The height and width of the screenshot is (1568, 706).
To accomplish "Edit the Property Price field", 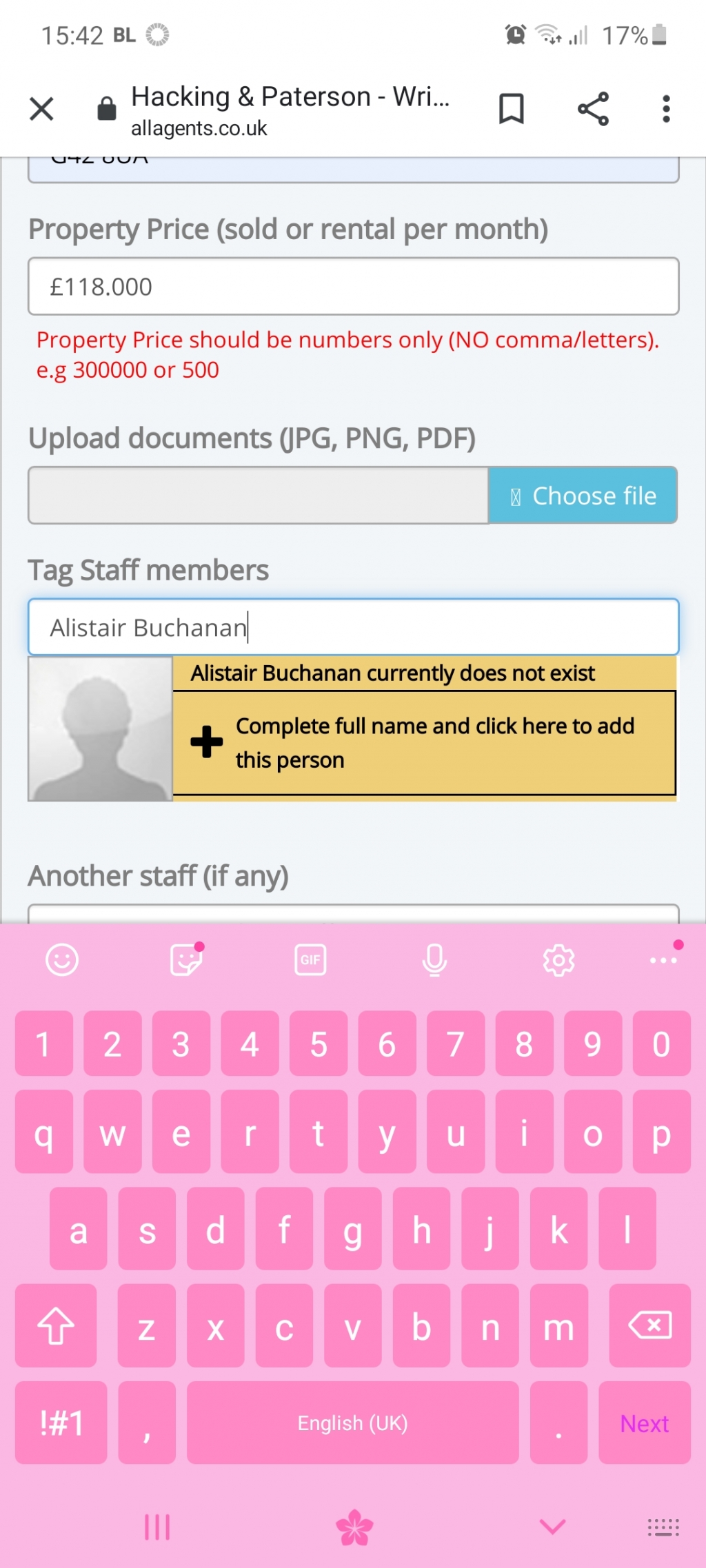I will 353,287.
